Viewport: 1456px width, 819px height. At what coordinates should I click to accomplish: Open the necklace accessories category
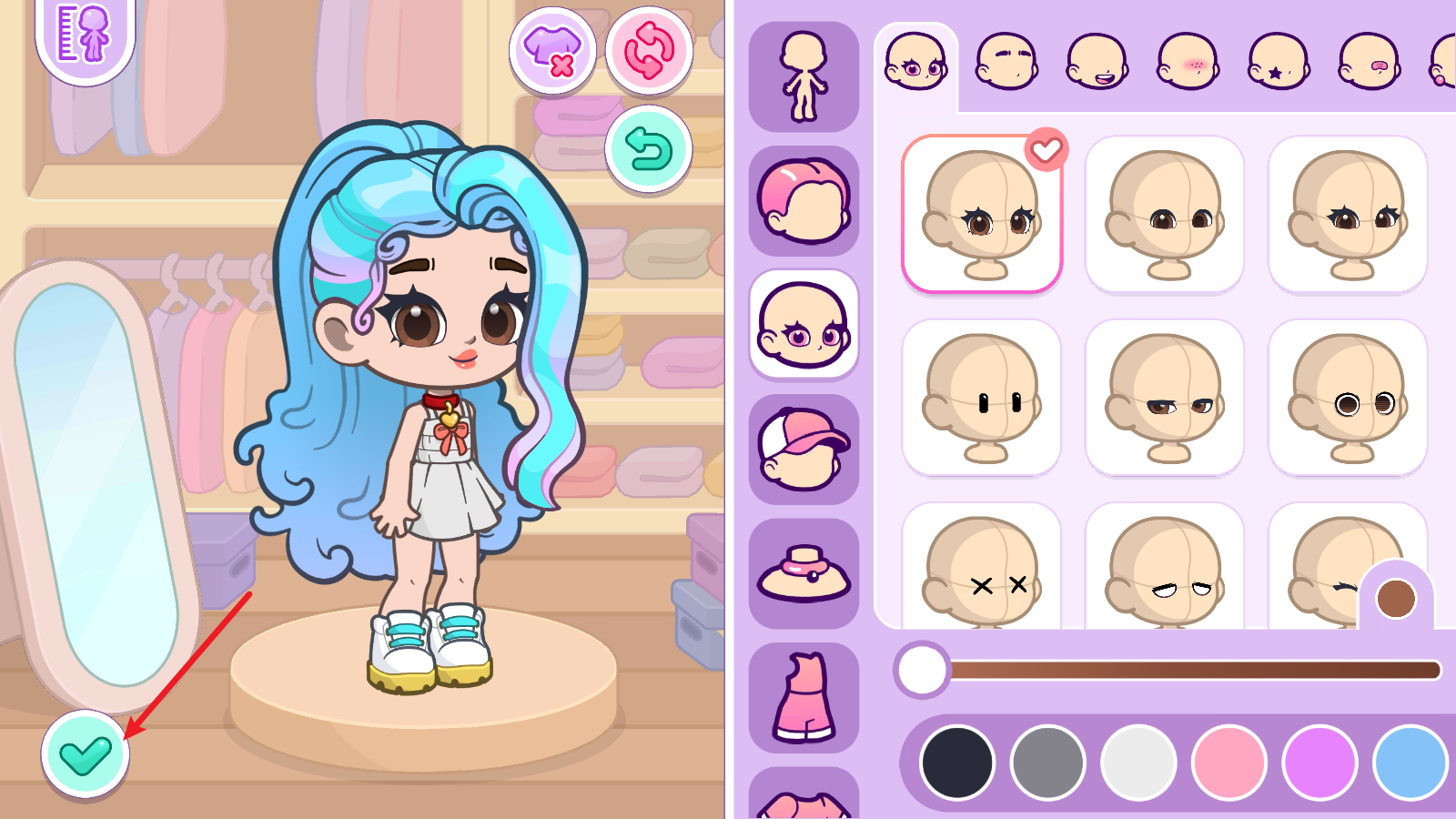pos(804,573)
